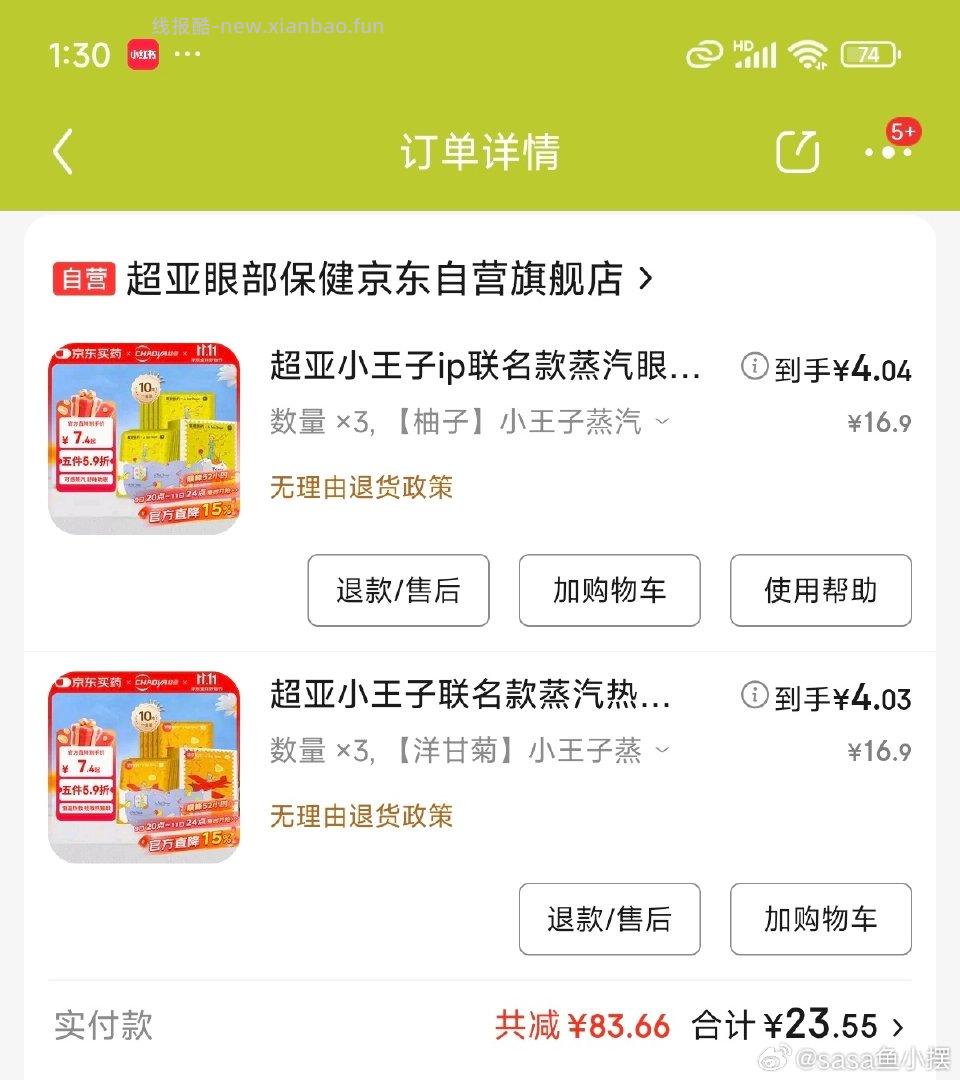This screenshot has height=1080, width=960.
Task: Tap 使用帮助 on the first item
Action: click(x=821, y=591)
